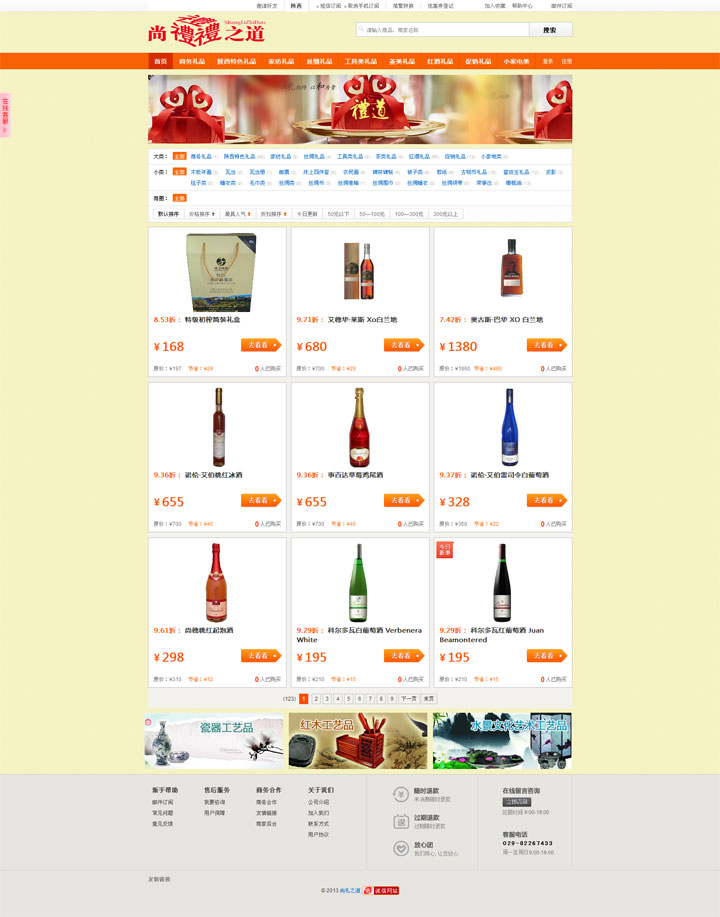The width and height of the screenshot is (720, 917).
Task: Go to page 2 of results
Action: click(x=316, y=699)
